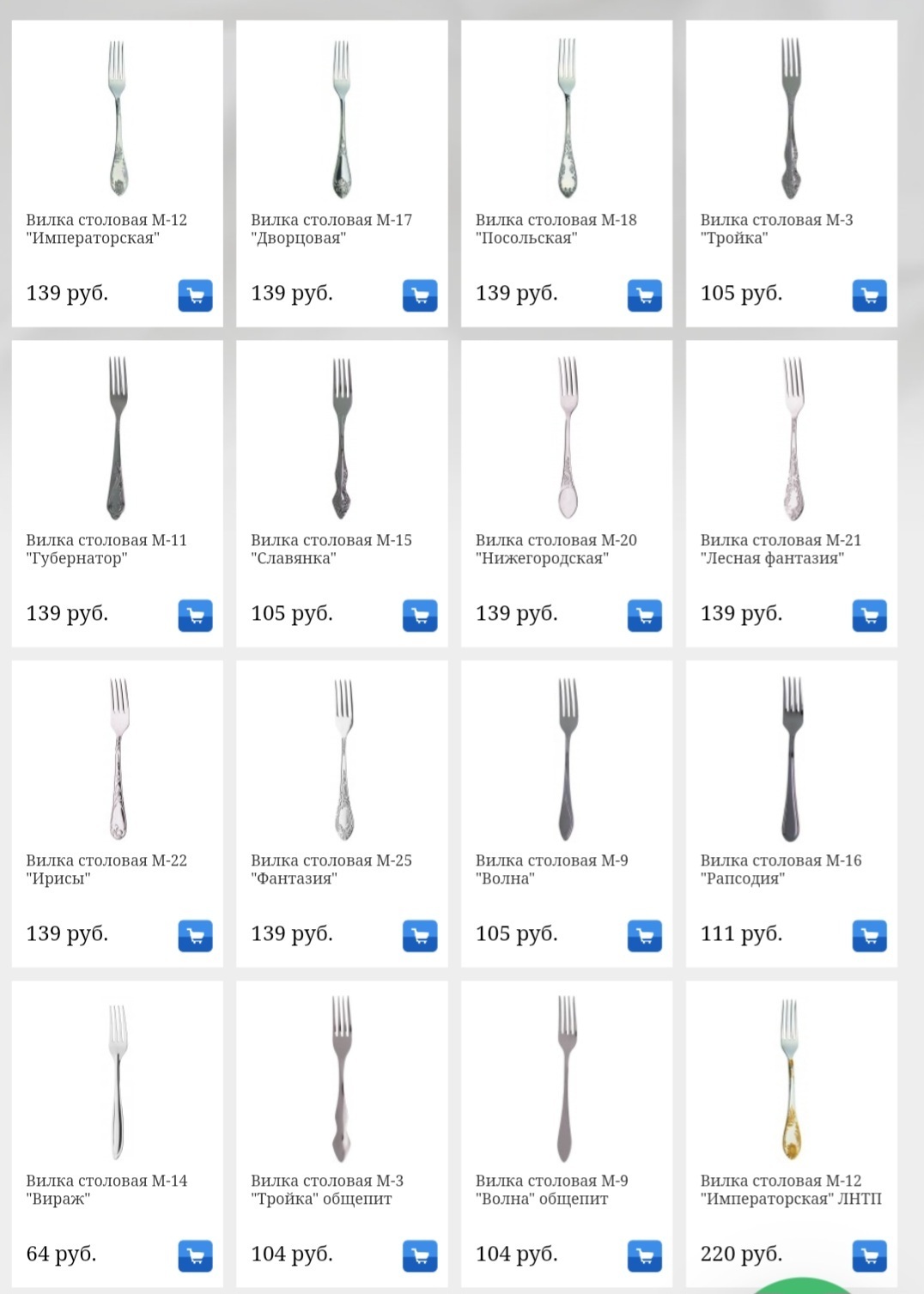Screen dimensions: 924x1294
Task: Add M-21 "Лесная фантазия" to cart
Action: [870, 616]
